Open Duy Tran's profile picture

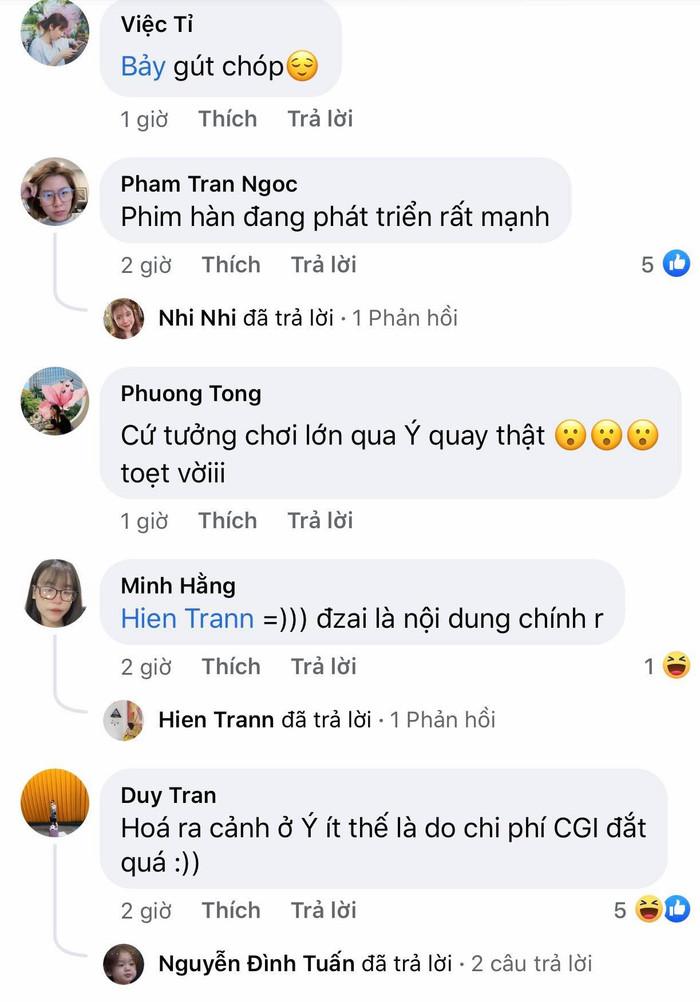(x=55, y=803)
